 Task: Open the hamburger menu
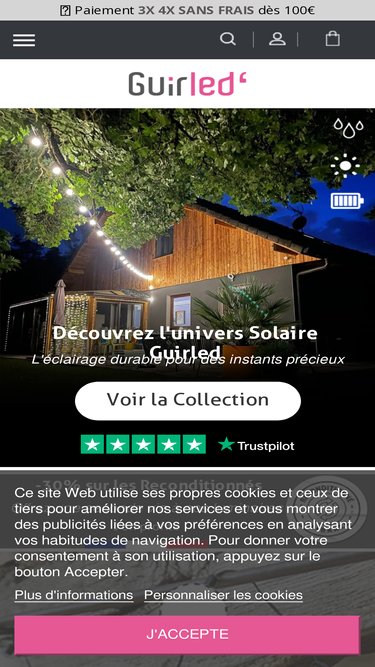pos(24,40)
